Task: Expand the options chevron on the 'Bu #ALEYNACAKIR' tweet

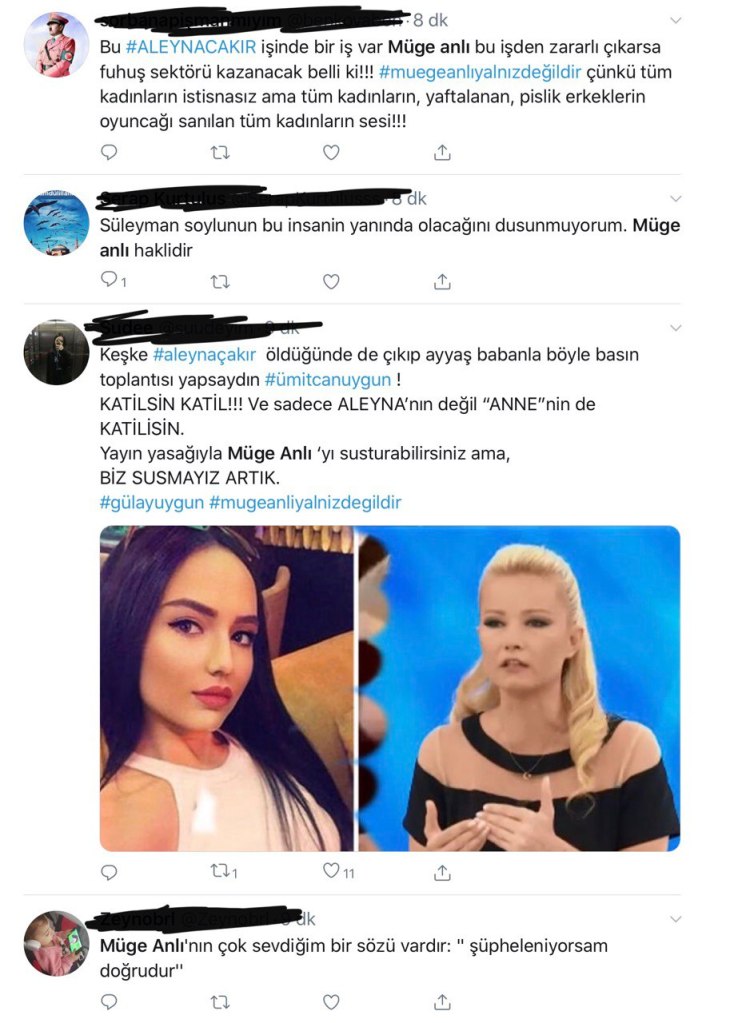Action: click(x=675, y=20)
